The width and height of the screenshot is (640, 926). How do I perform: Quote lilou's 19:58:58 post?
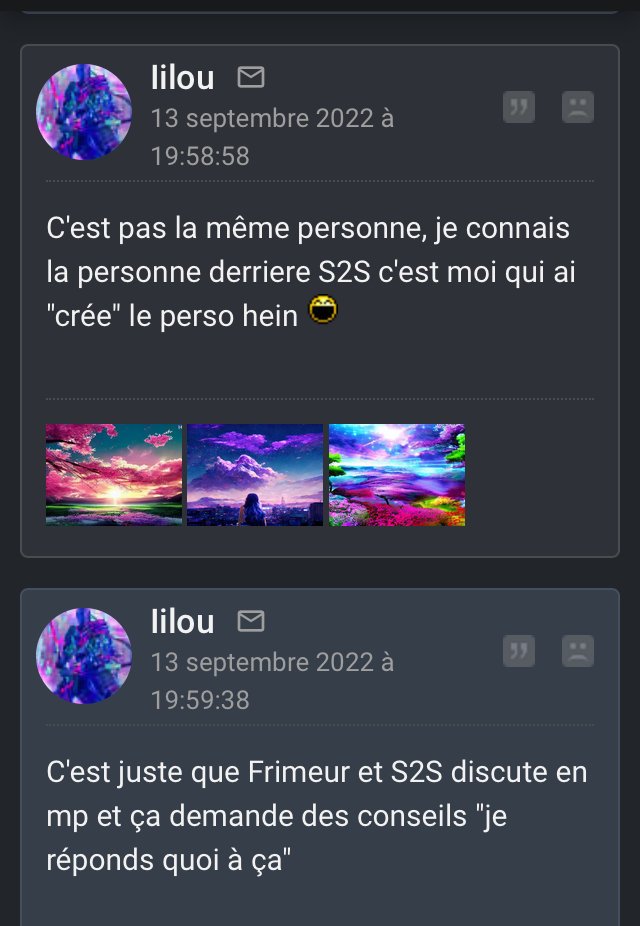click(518, 107)
